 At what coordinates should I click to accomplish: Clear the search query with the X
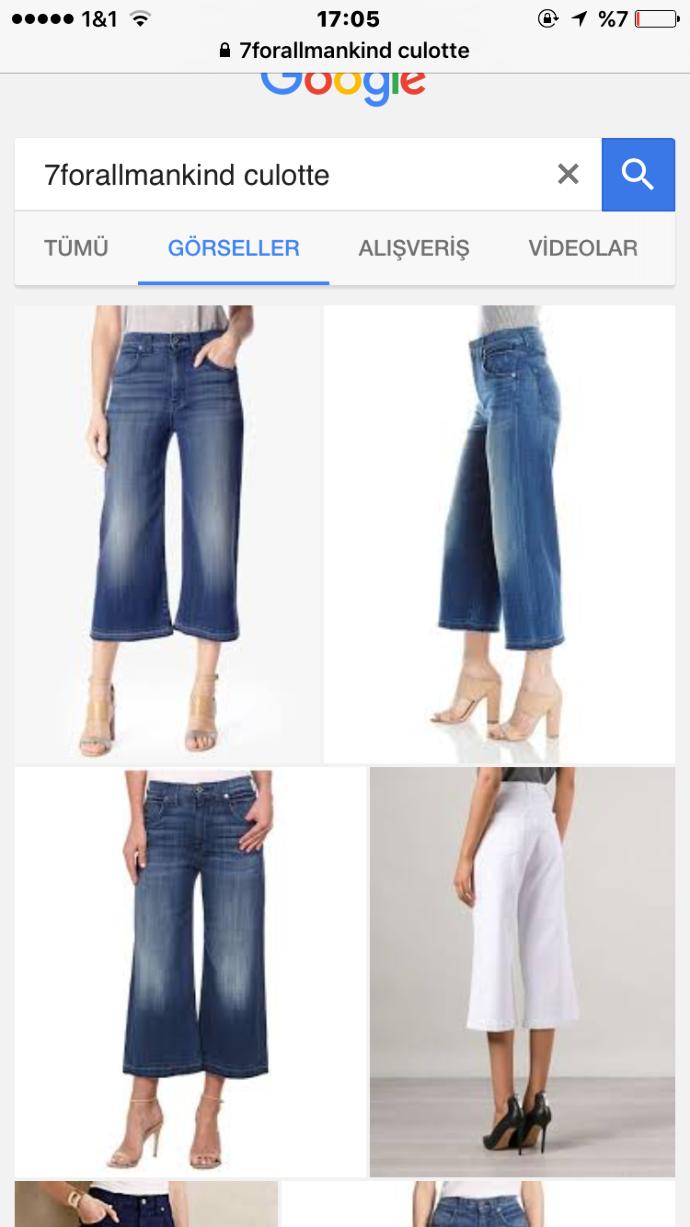(568, 175)
